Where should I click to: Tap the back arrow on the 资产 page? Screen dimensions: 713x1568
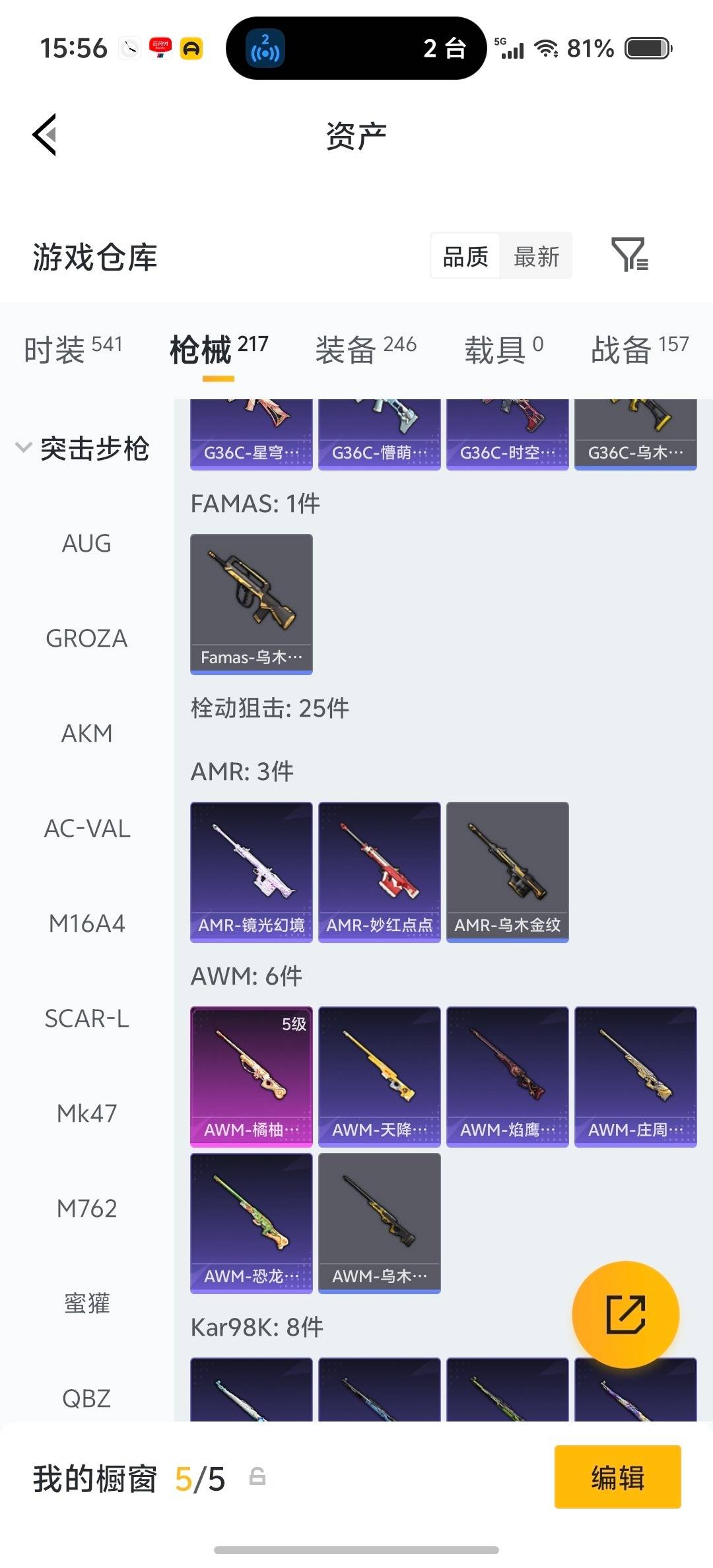(x=44, y=134)
